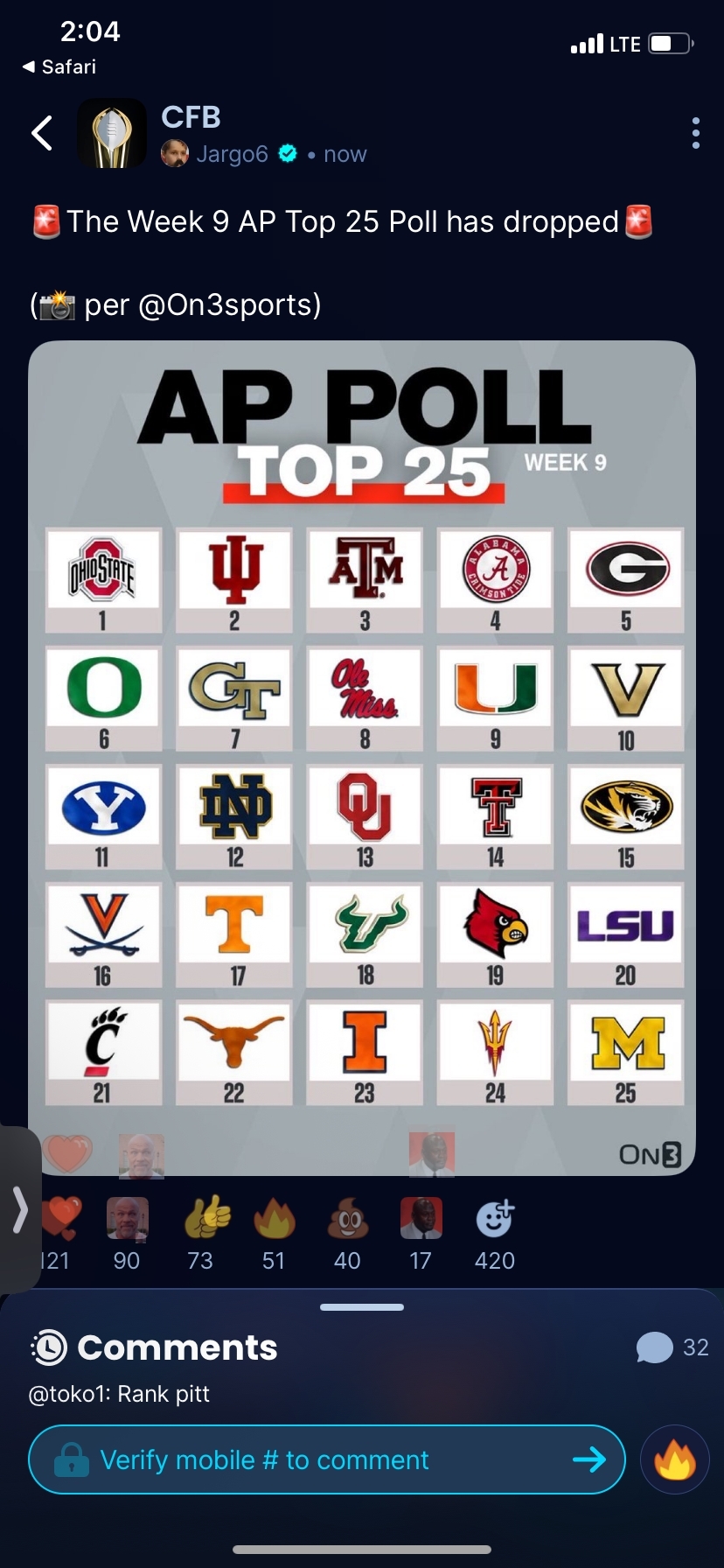Image resolution: width=724 pixels, height=1568 pixels.
Task: React with the poop emoji
Action: (347, 1218)
